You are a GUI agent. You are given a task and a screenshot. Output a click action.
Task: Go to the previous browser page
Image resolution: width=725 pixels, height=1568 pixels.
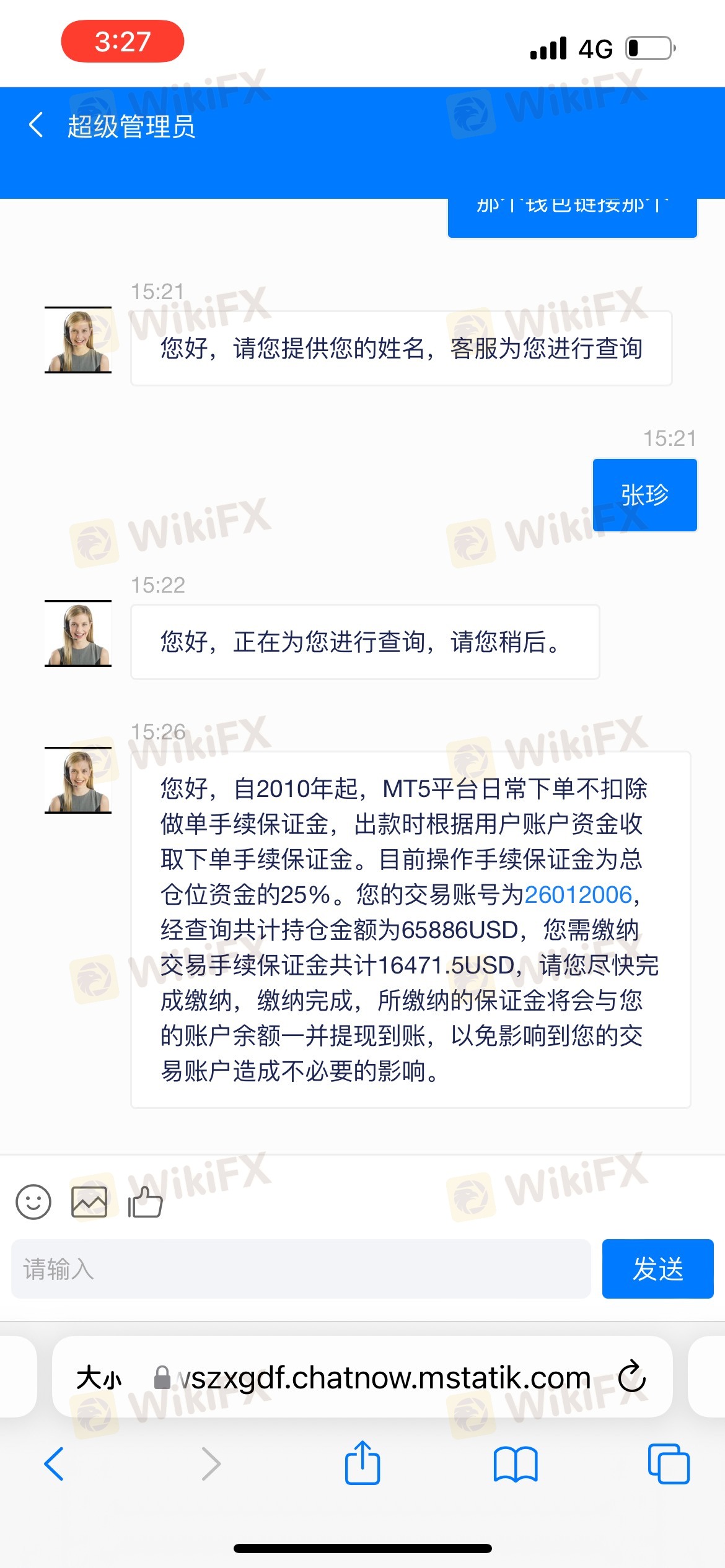pyautogui.click(x=54, y=1464)
